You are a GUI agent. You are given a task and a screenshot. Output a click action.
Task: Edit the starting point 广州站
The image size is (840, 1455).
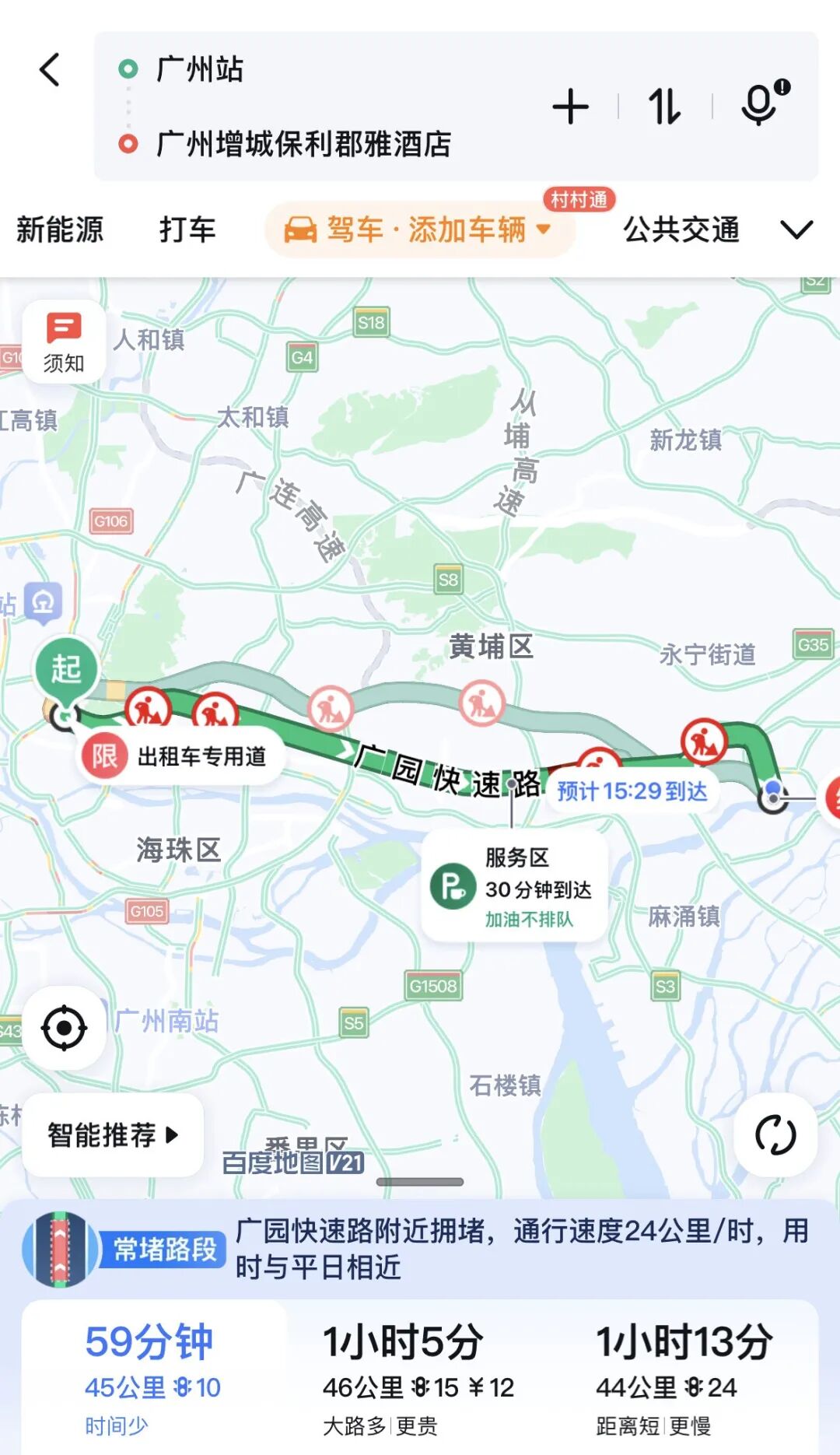pos(200,69)
